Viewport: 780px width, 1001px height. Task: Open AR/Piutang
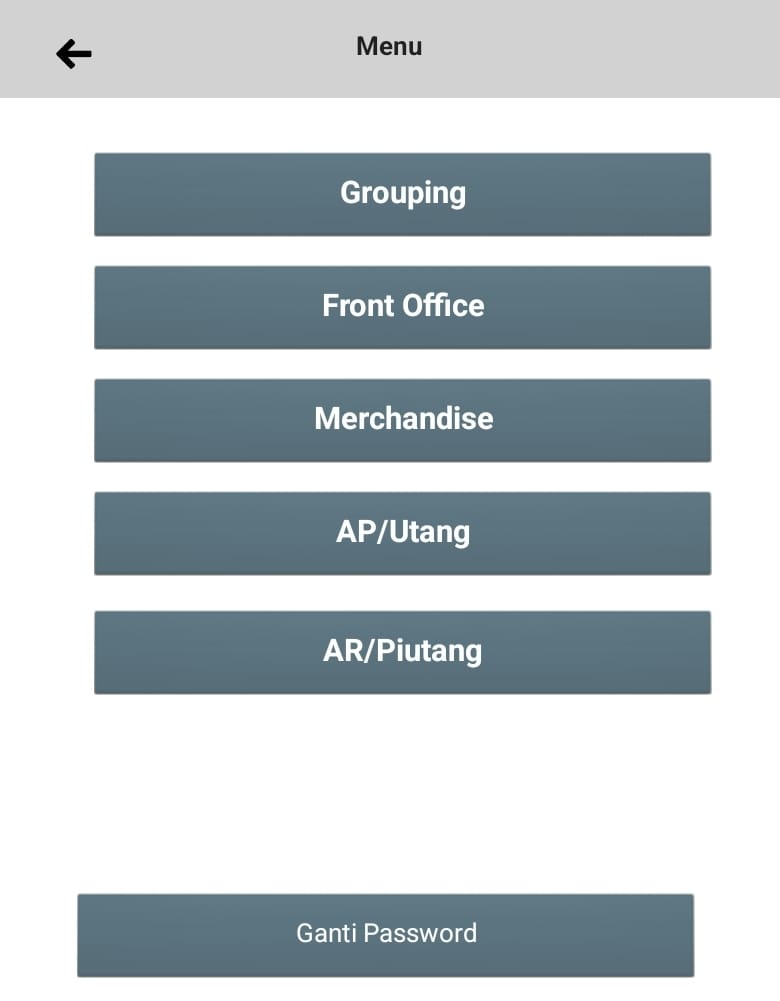coord(403,652)
